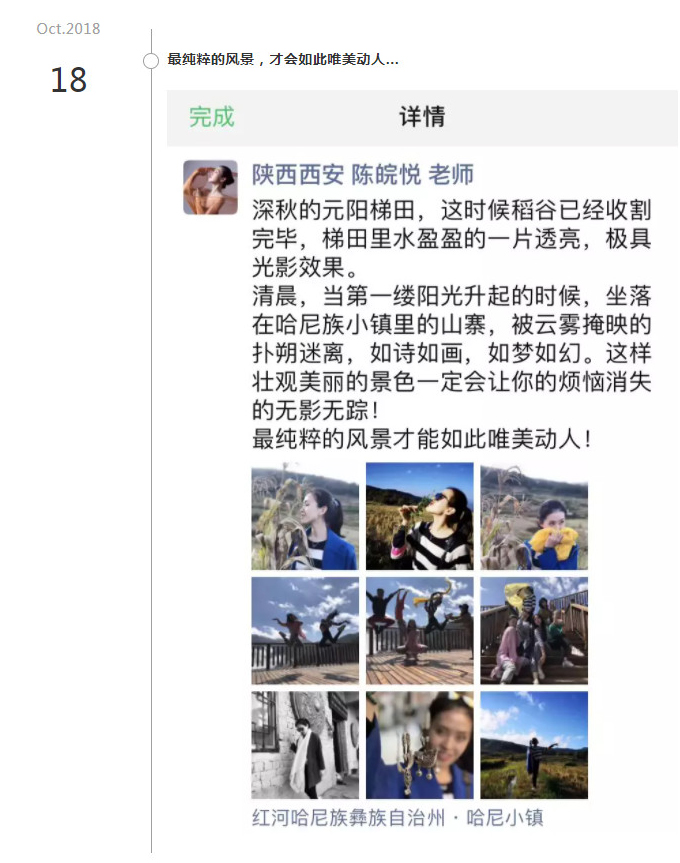
Task: Open the embedded WeChat screenshot image
Action: pos(421,470)
